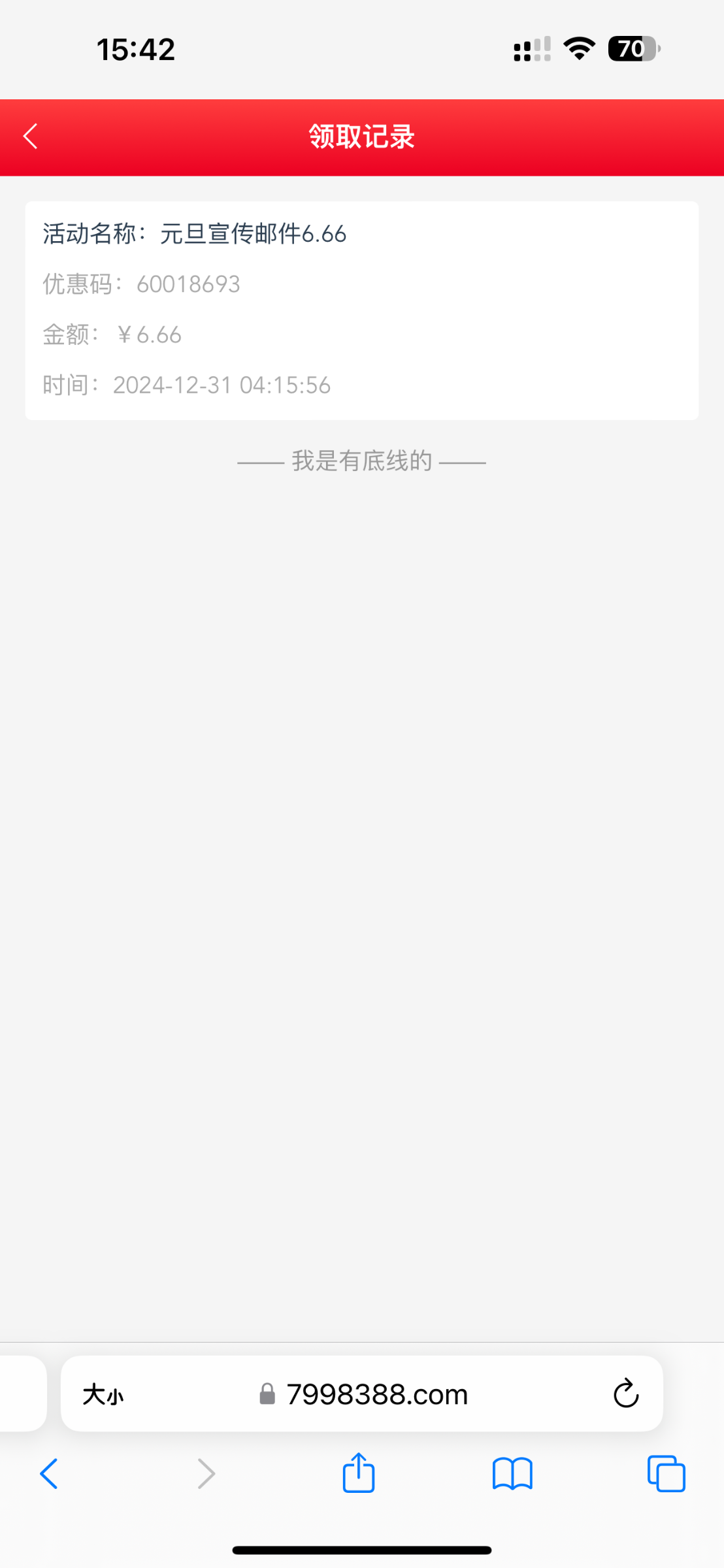Screen dimensions: 724x1568
Task: Share this page via Safari
Action: [x=359, y=1473]
